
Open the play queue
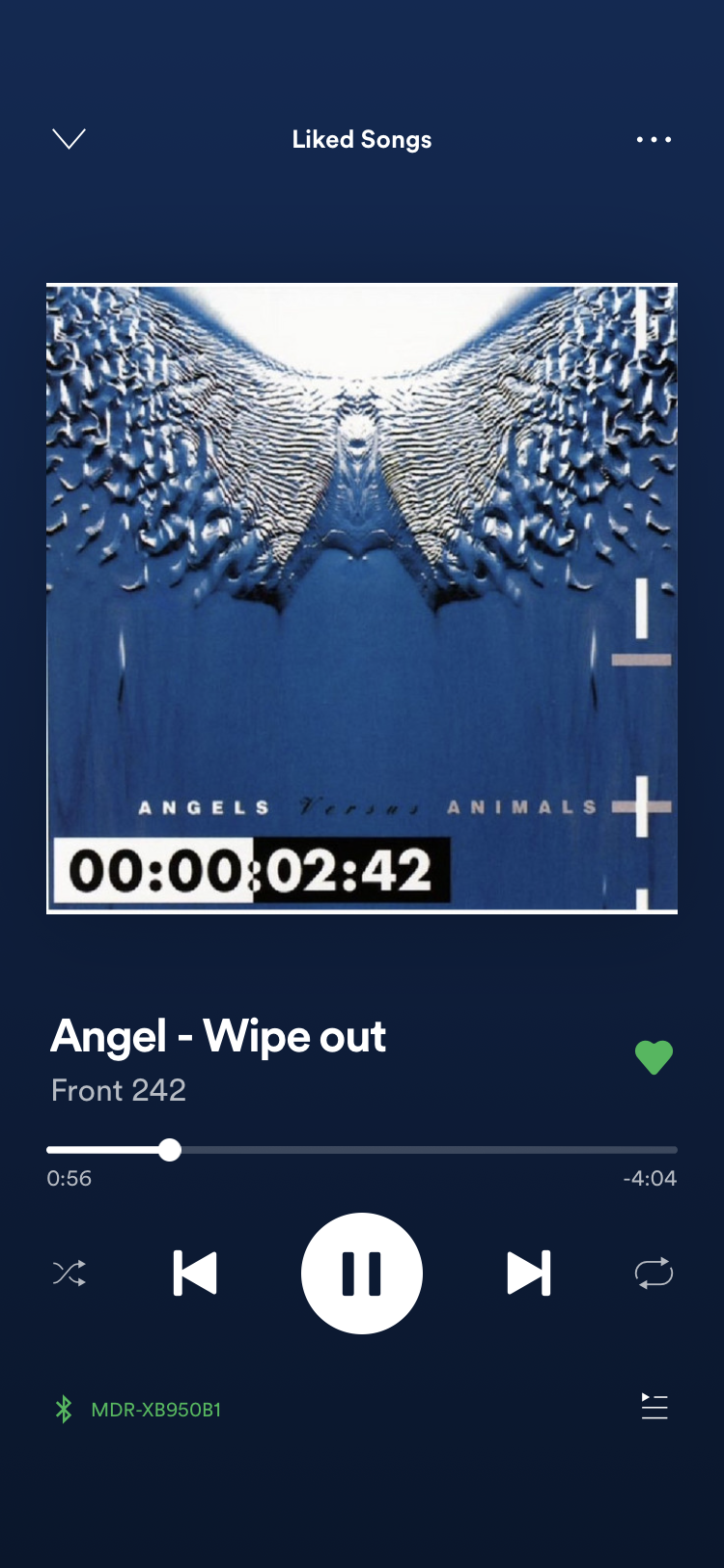coord(654,1407)
